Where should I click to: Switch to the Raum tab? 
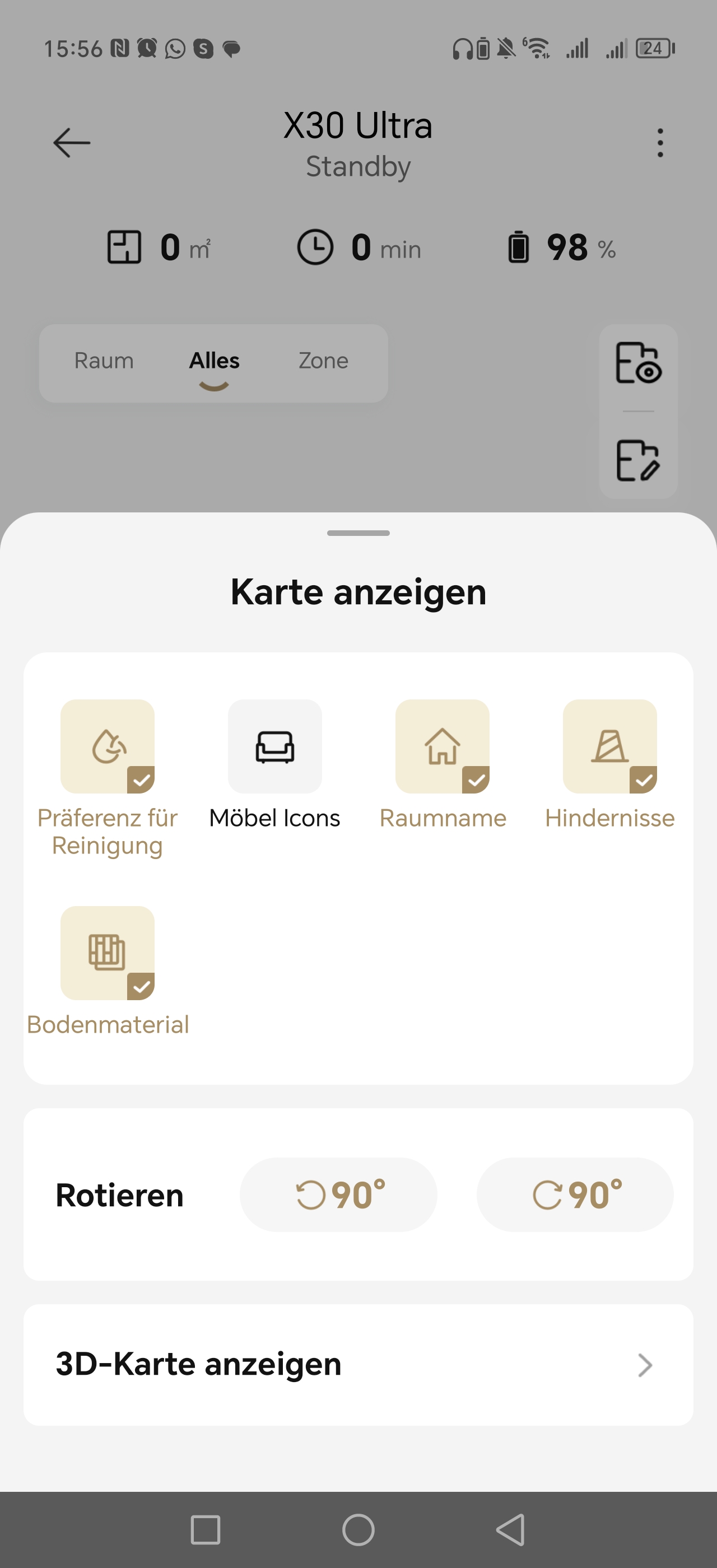pos(104,361)
